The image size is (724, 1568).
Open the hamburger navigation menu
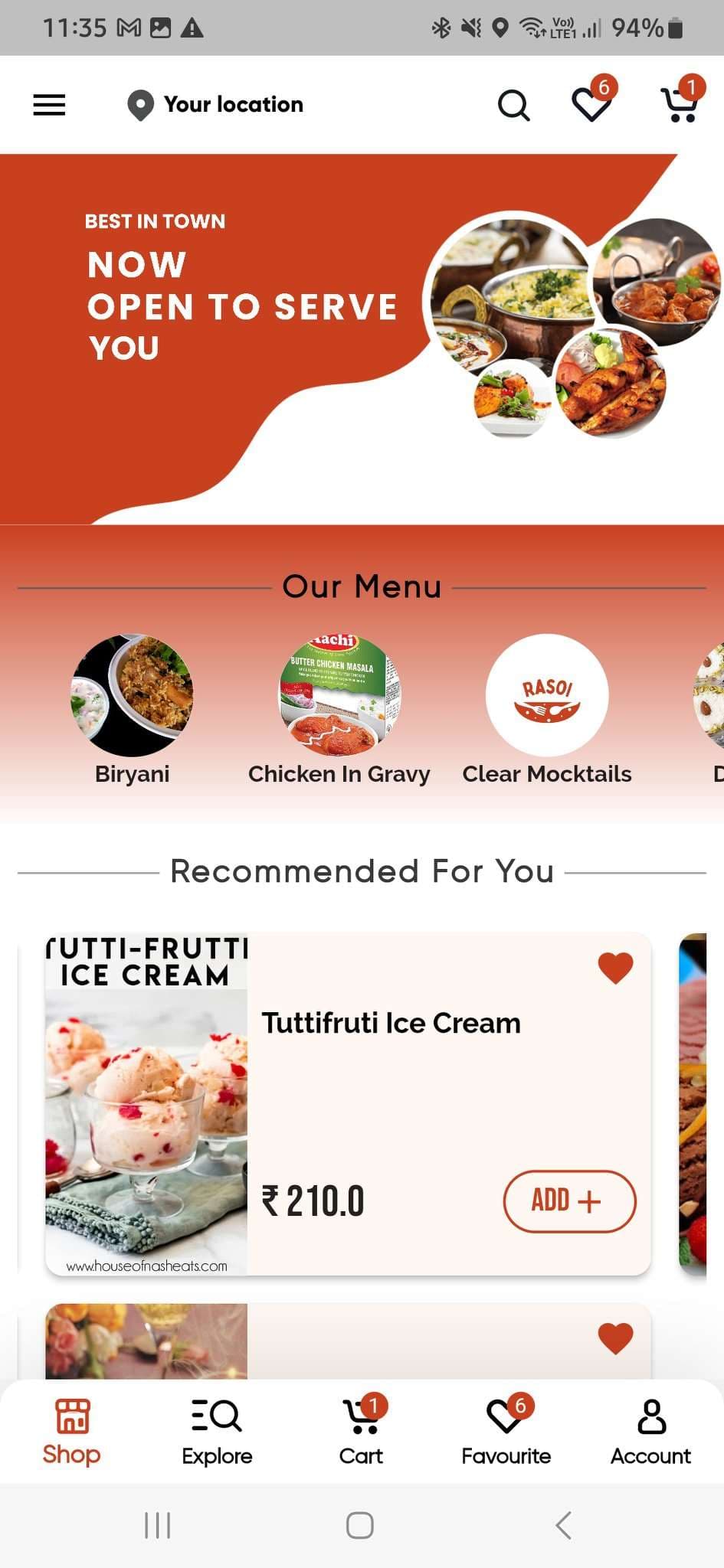pyautogui.click(x=48, y=104)
